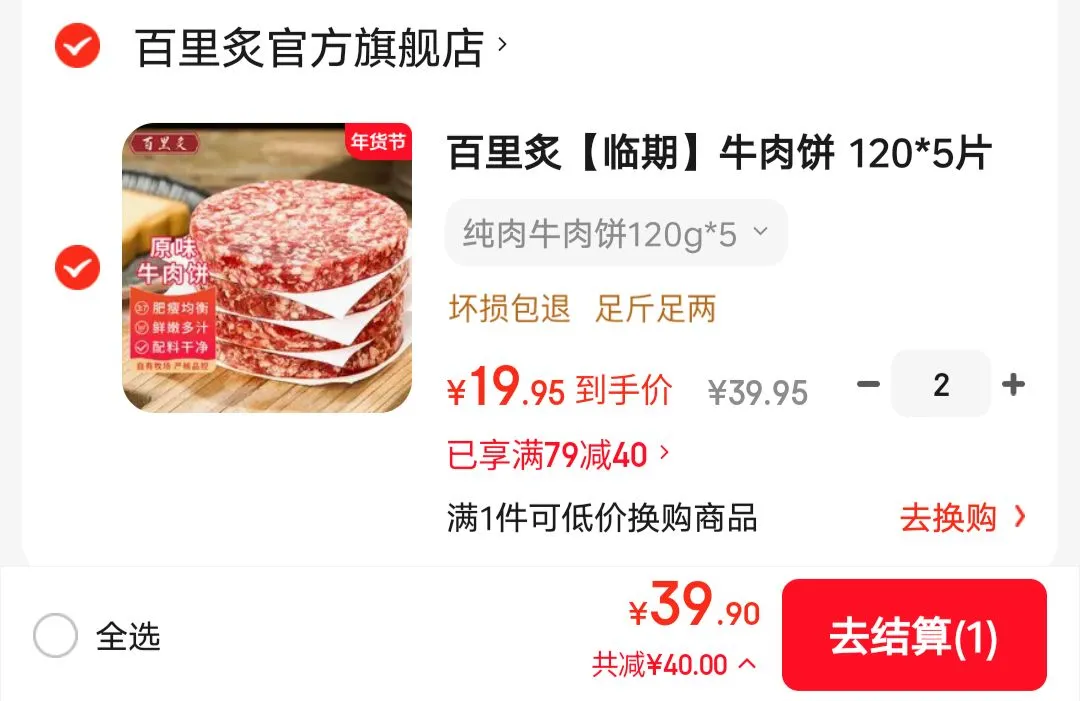The image size is (1080, 701).
Task: Decrease the quantity with the minus button
Action: coord(868,384)
